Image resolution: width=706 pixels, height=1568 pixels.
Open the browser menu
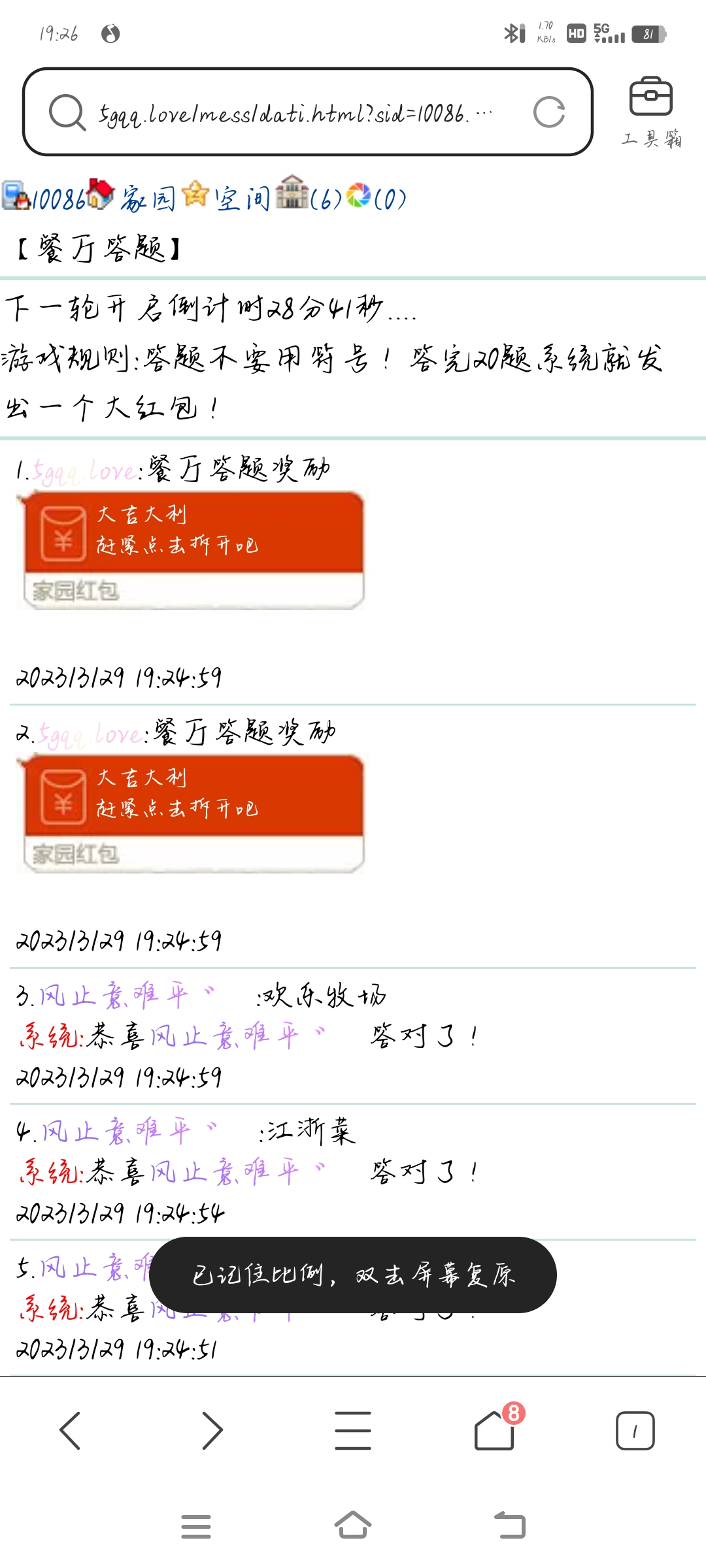coord(353,1430)
